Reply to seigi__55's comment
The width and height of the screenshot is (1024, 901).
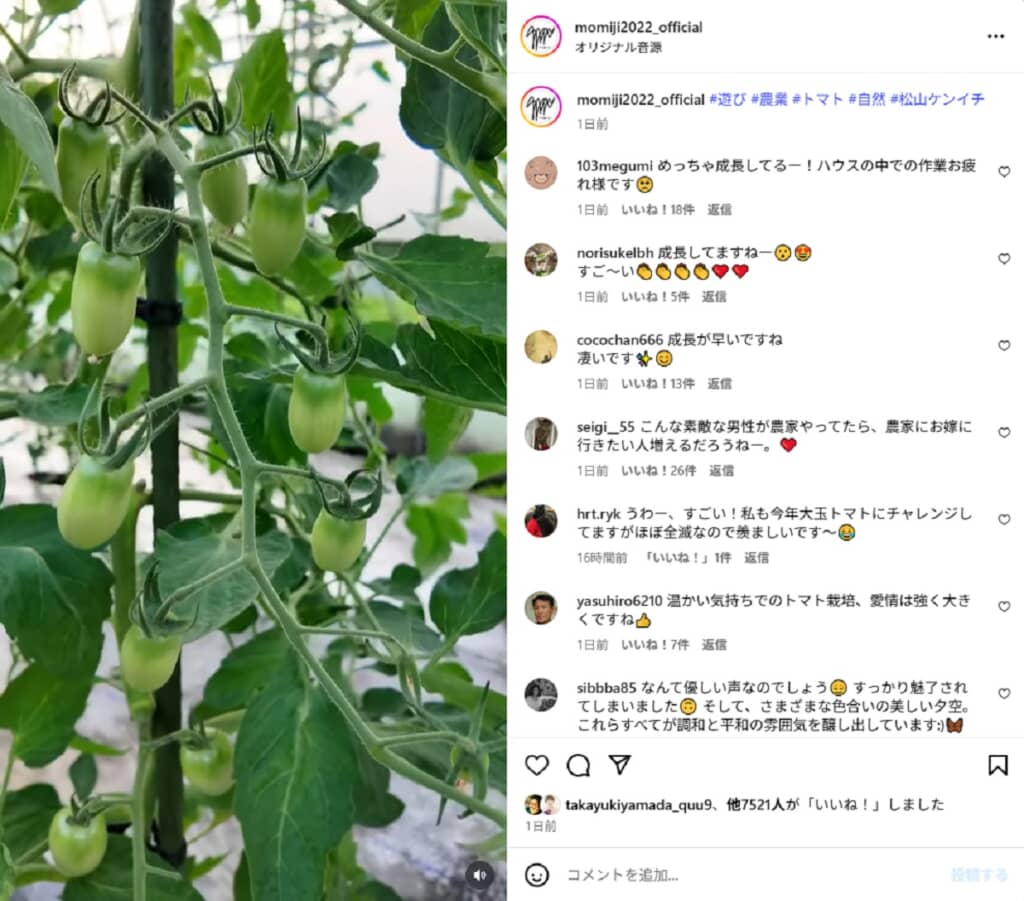[722, 471]
